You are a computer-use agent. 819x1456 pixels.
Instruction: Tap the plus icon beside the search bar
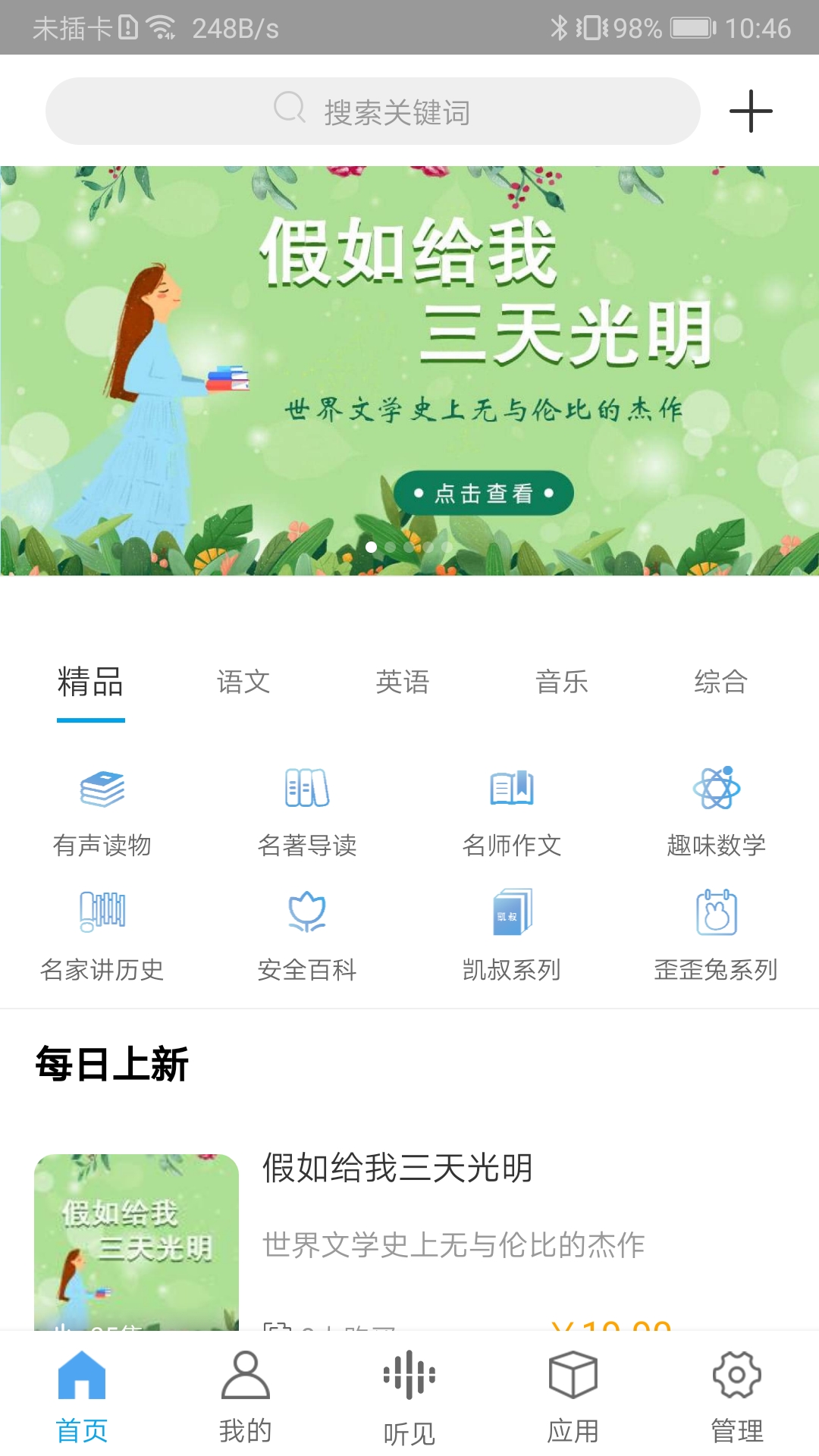(x=751, y=110)
